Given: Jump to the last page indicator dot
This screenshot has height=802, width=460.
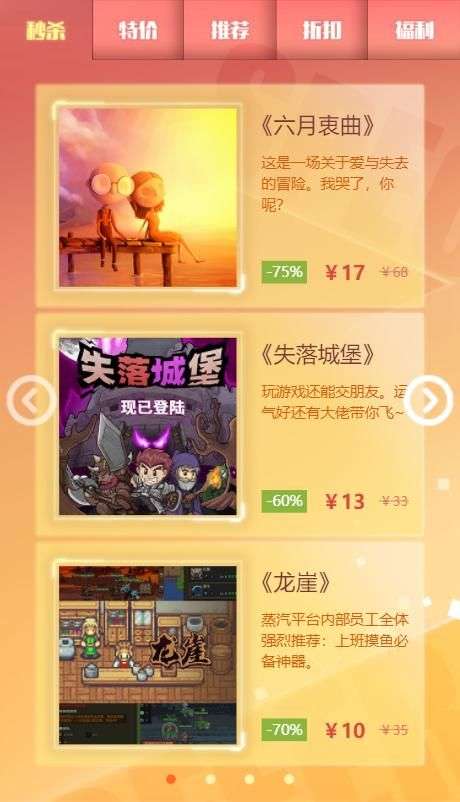Looking at the screenshot, I should 289,779.
